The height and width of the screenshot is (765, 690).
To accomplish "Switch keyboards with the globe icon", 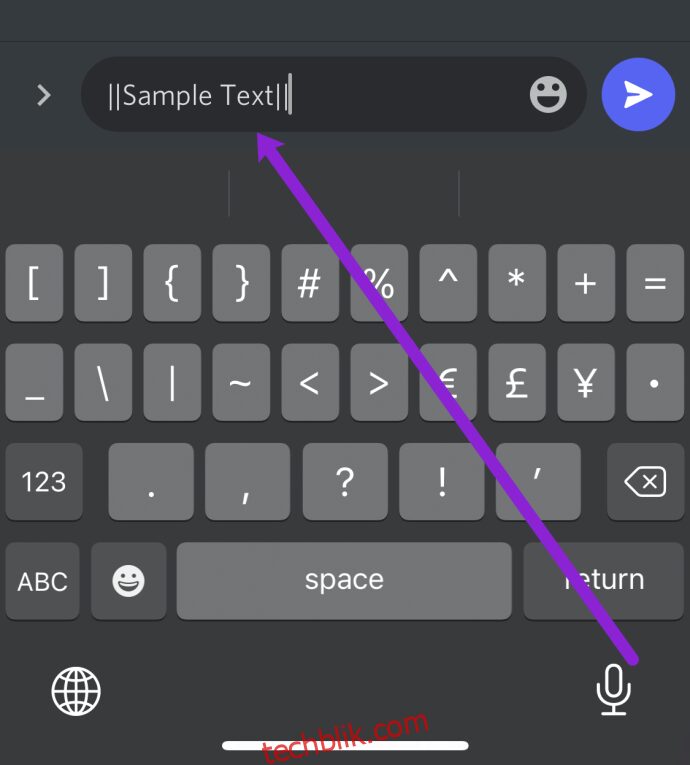I will (76, 690).
